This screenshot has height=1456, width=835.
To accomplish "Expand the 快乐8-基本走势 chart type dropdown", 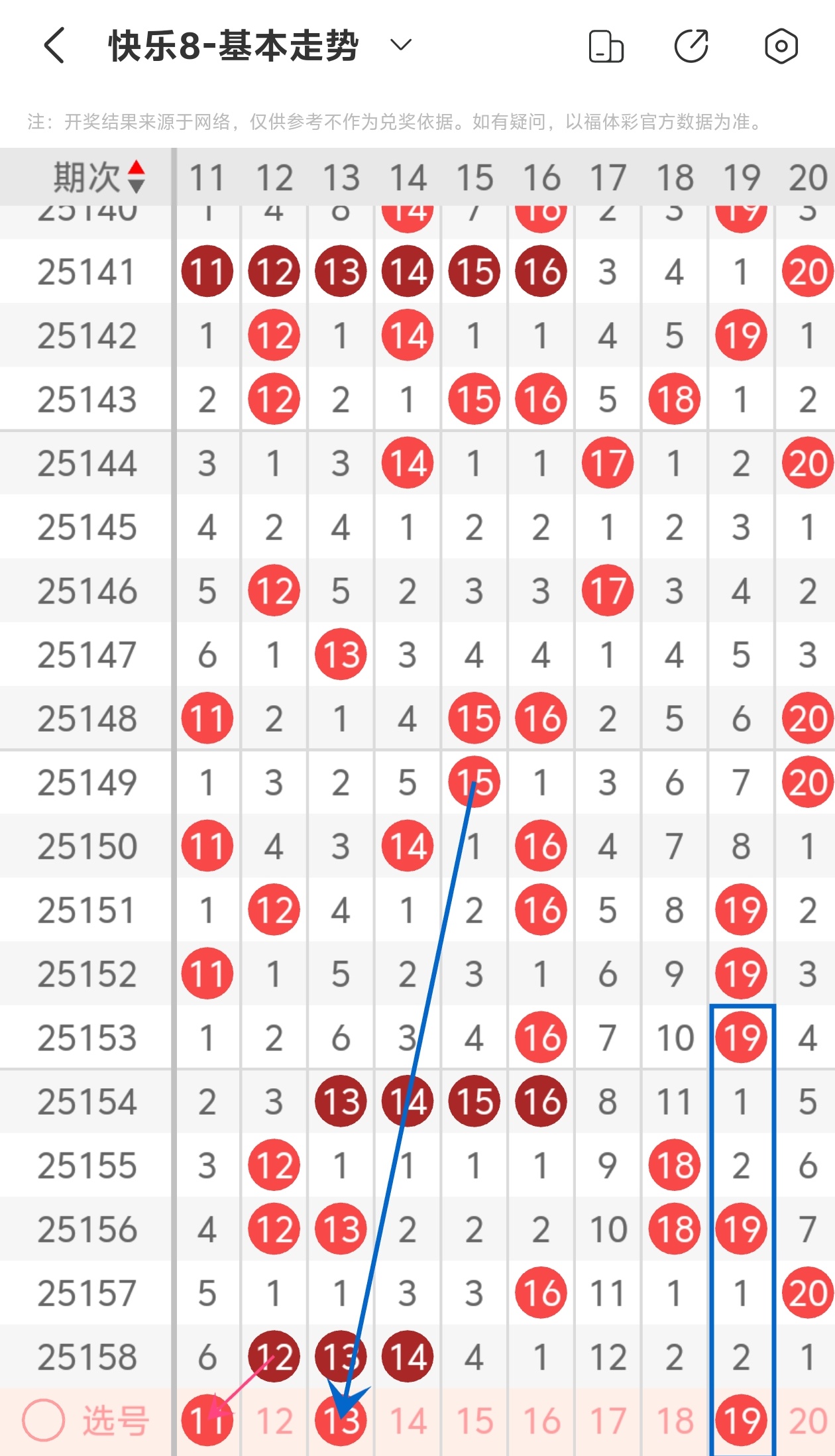I will click(x=400, y=46).
